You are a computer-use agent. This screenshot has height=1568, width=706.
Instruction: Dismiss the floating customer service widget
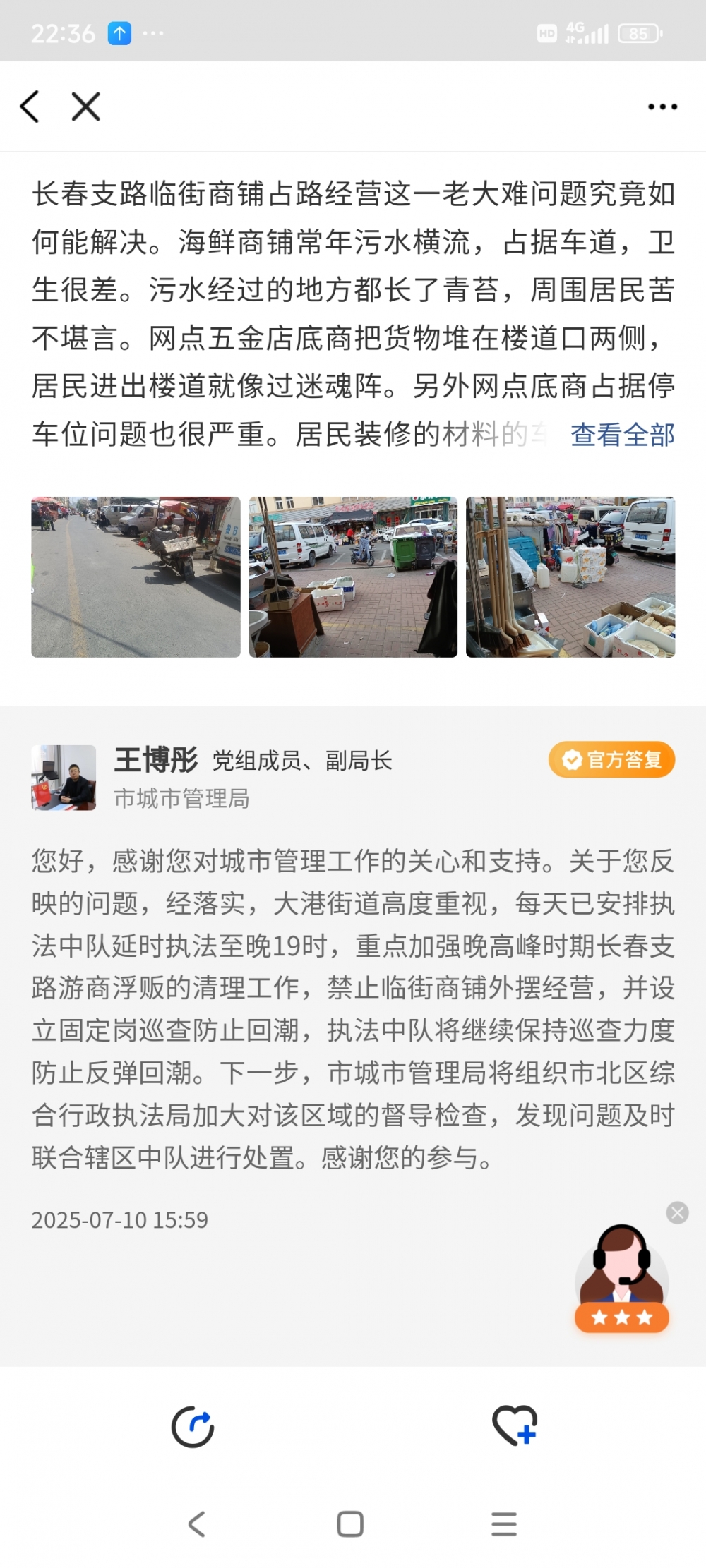click(x=677, y=1212)
